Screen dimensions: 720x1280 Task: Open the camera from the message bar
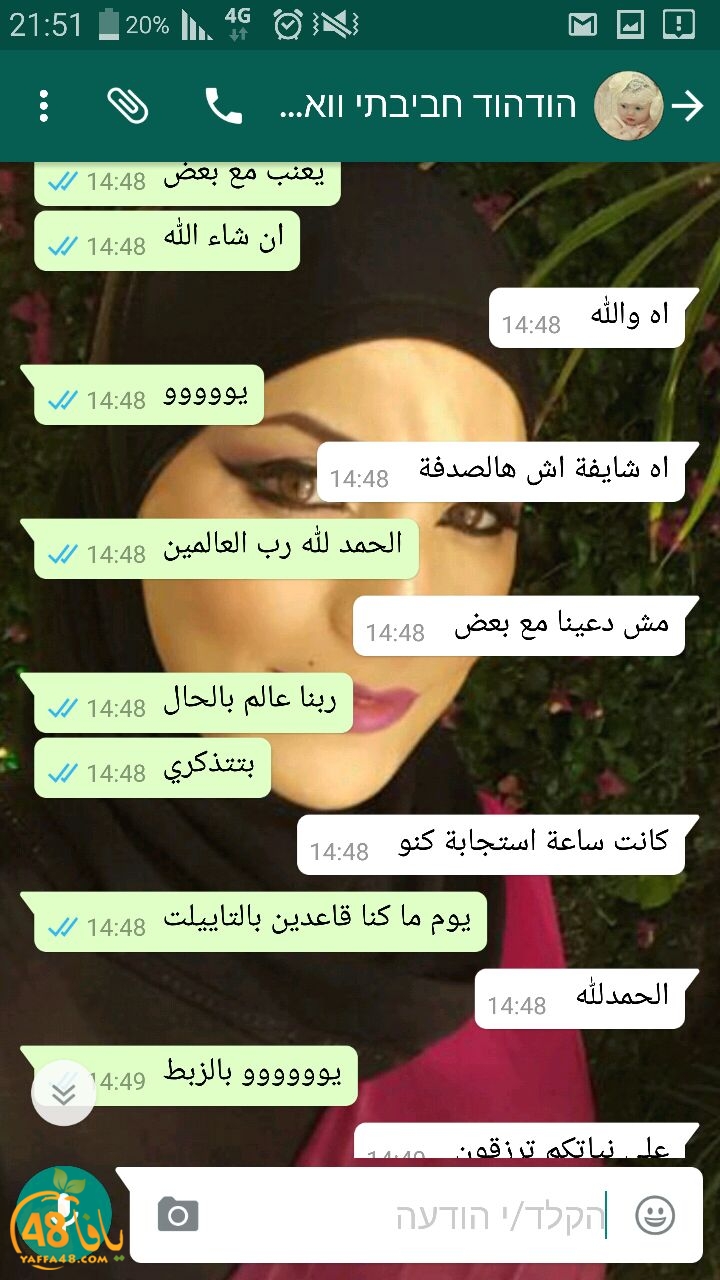[x=178, y=1215]
